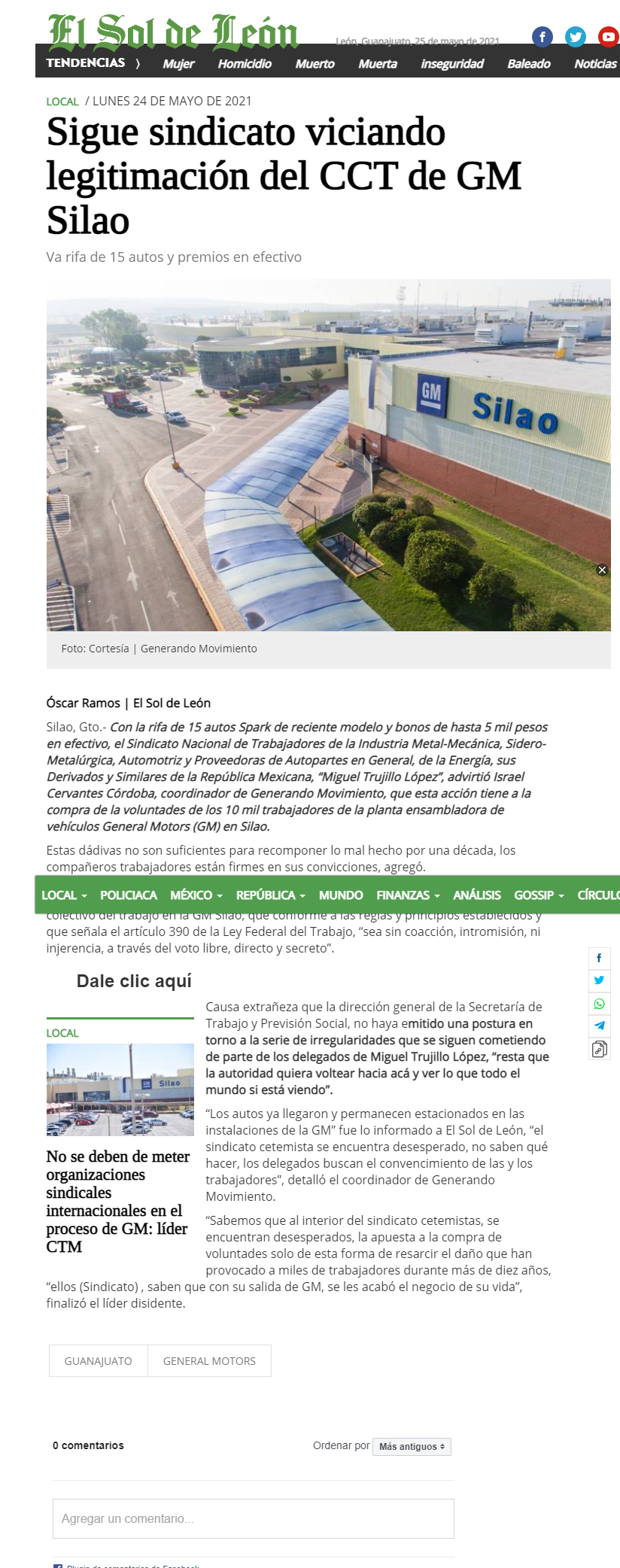Open the ANÁLISIS section
Image resolution: width=620 pixels, height=1568 pixels.
tap(477, 895)
